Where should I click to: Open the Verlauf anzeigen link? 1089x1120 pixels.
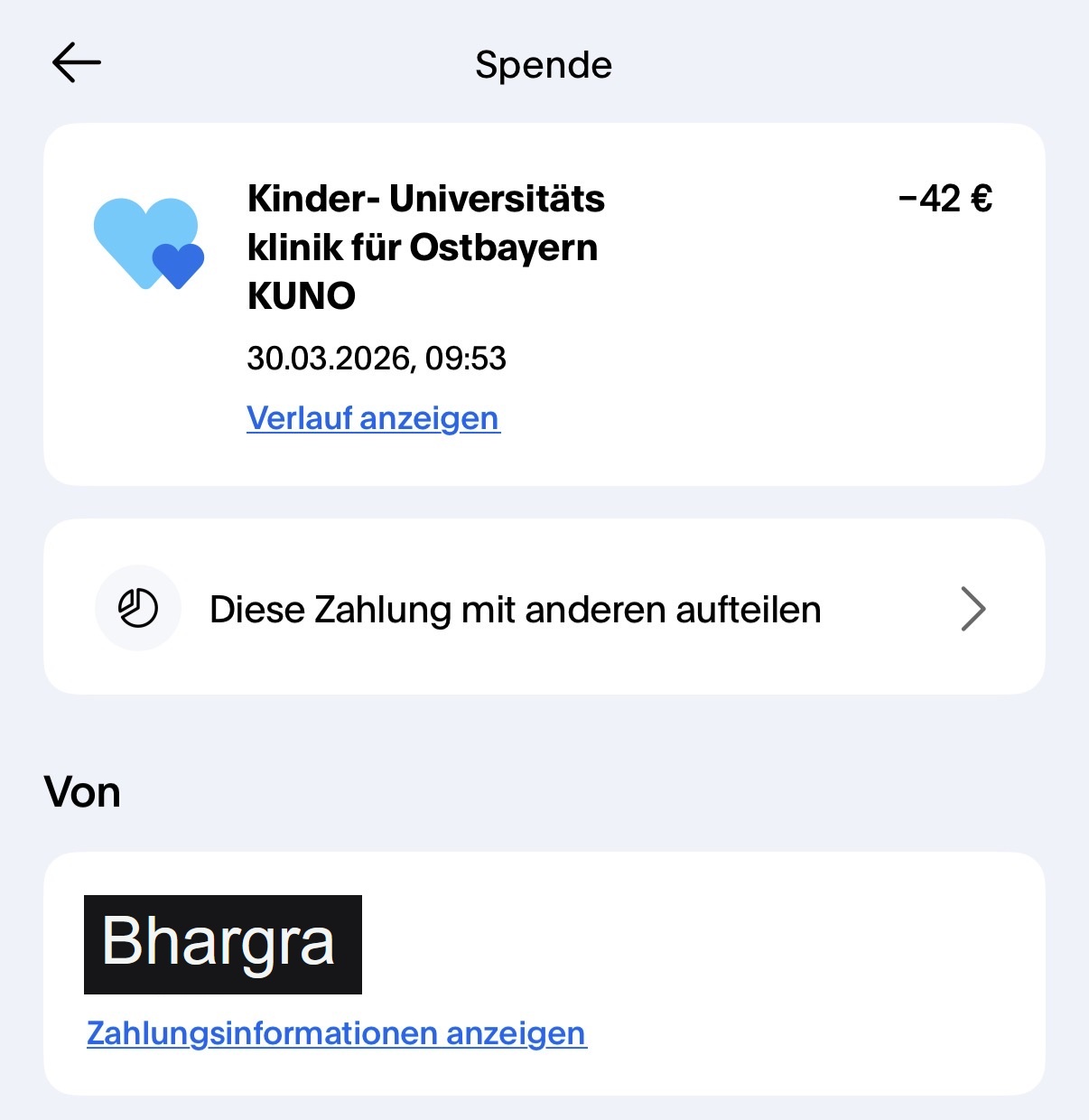(x=373, y=418)
